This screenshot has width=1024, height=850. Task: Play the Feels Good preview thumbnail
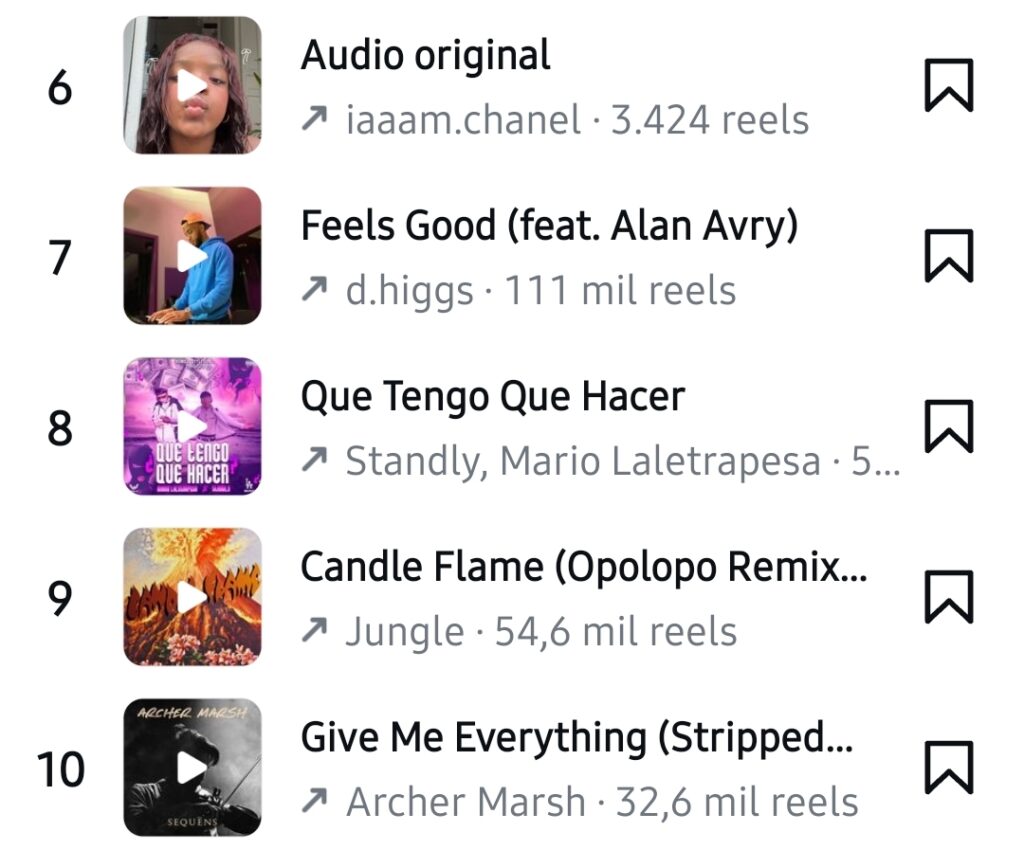pyautogui.click(x=192, y=256)
